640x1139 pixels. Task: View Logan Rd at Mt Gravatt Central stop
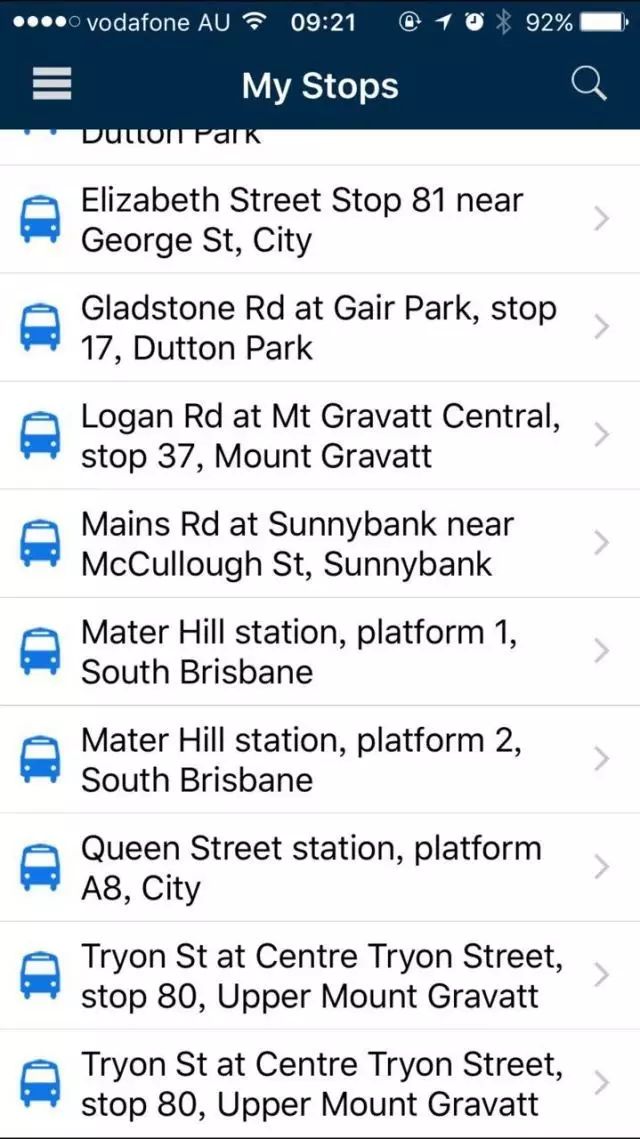pos(320,436)
